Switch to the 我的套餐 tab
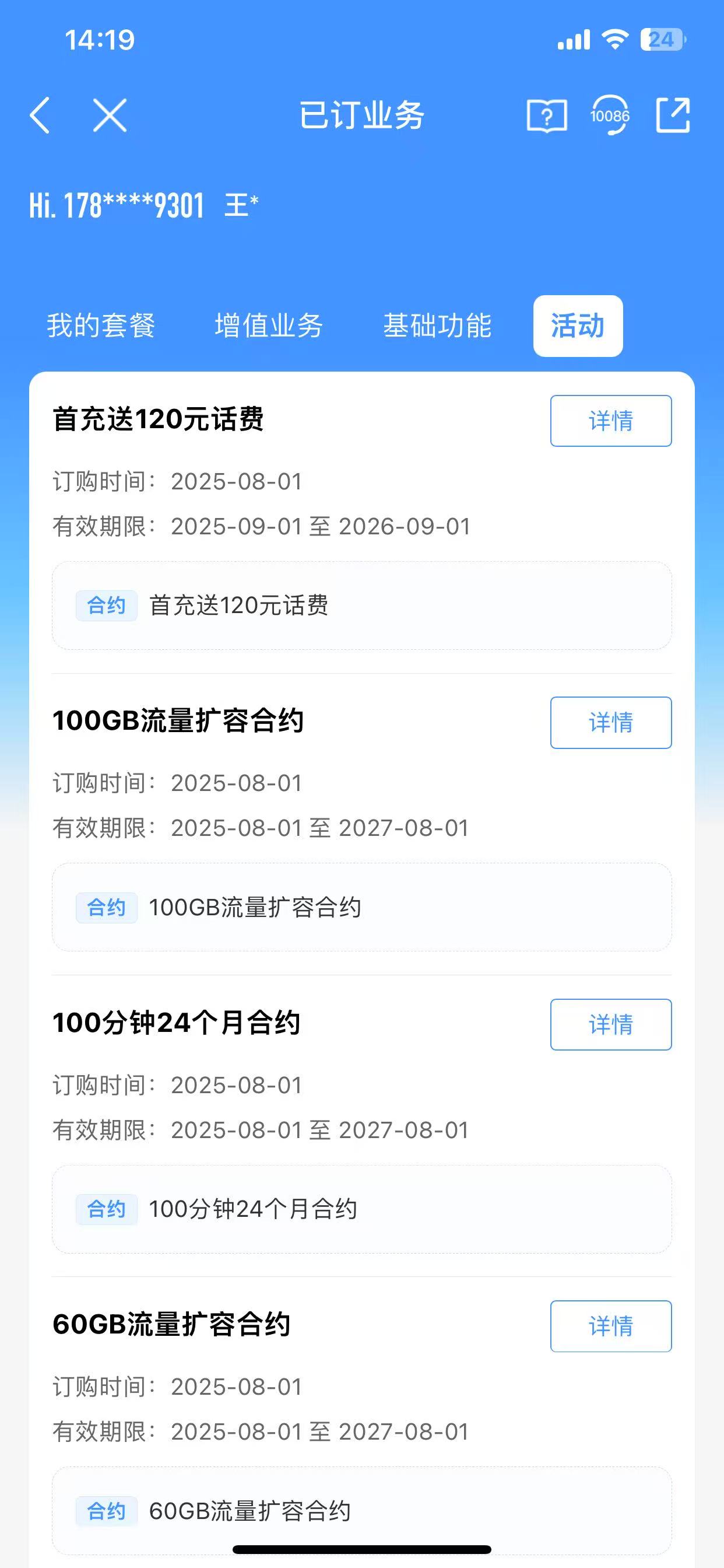The width and height of the screenshot is (724, 1568). pos(101,325)
